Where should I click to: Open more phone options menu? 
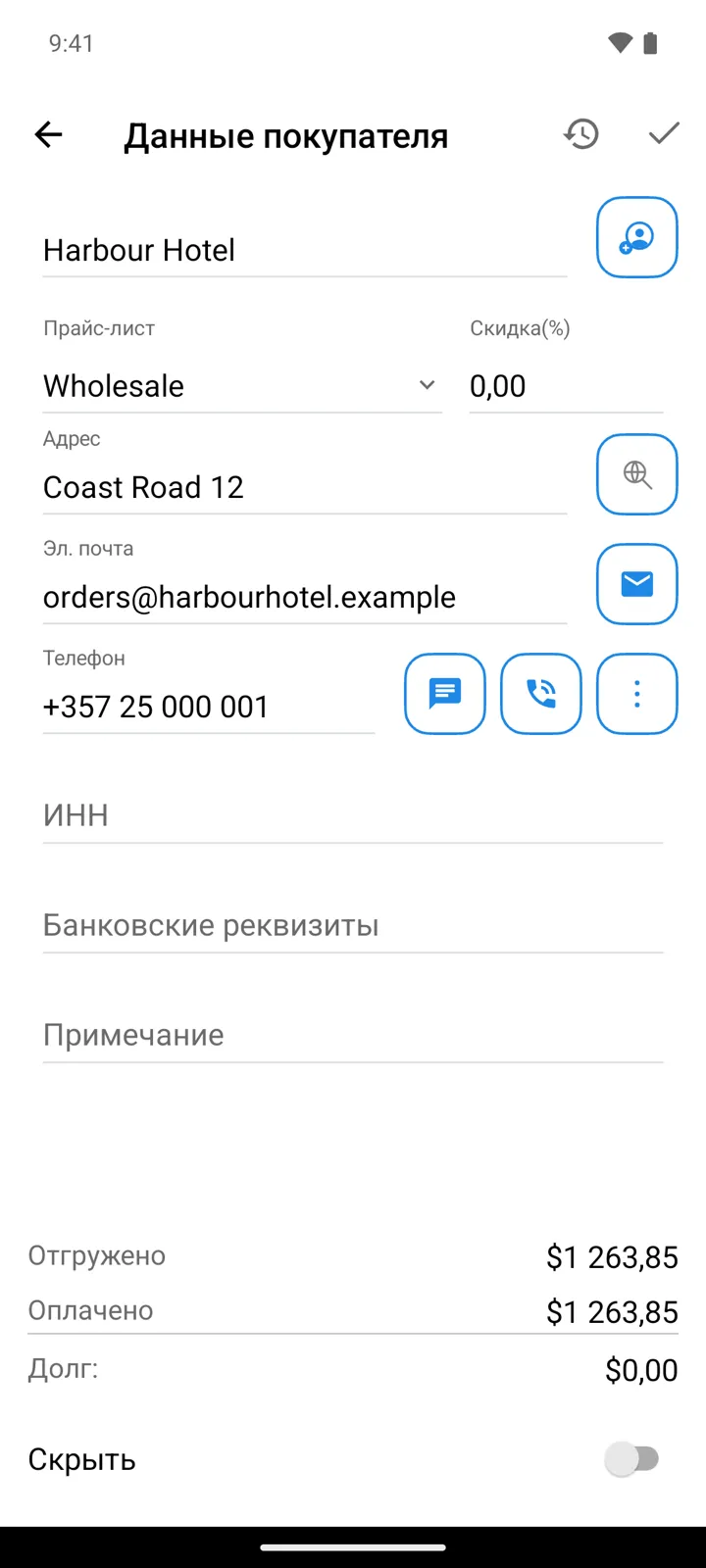click(637, 694)
